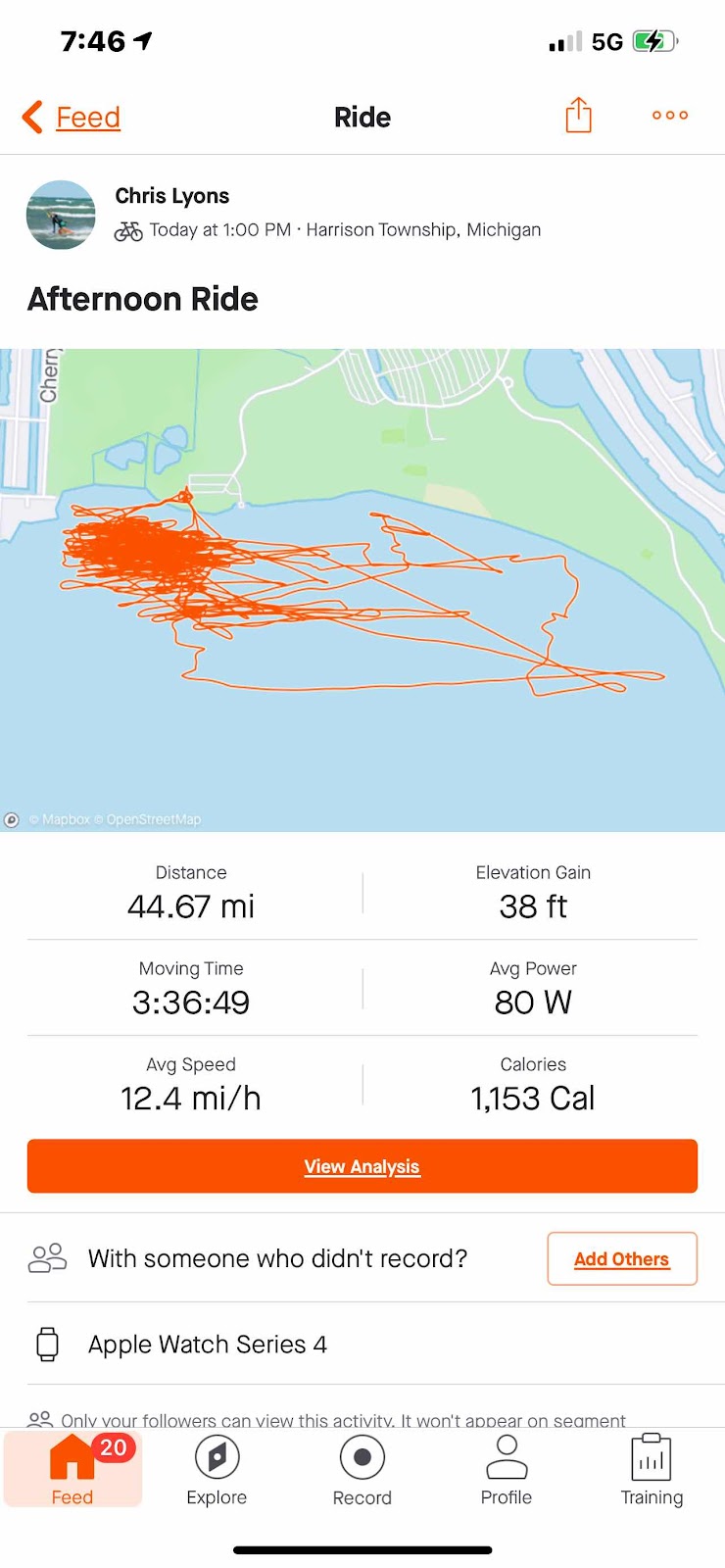Tap the View Analysis button
The image size is (725, 1568).
(x=362, y=1166)
